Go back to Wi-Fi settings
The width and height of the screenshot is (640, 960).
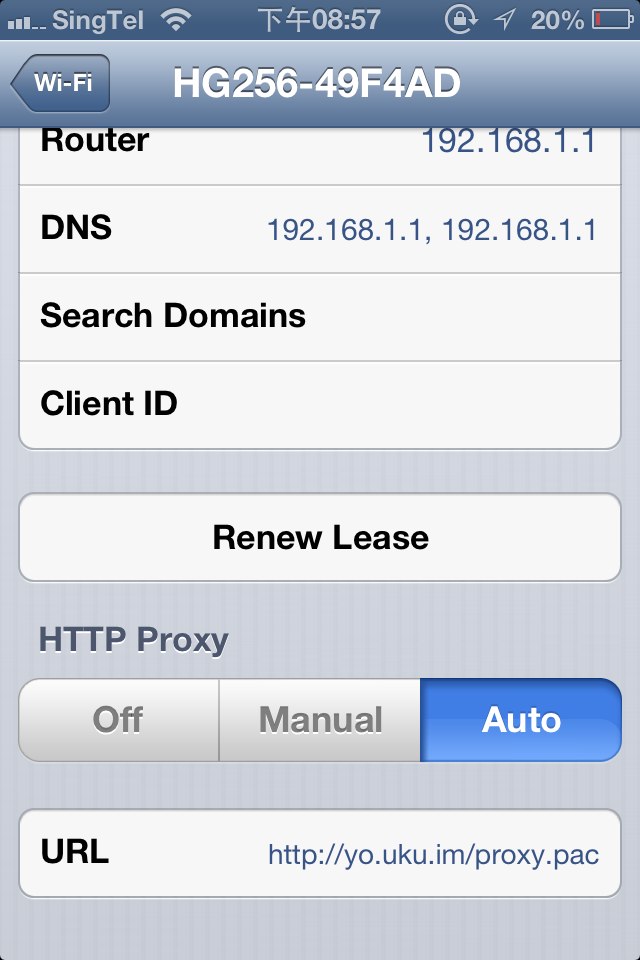click(60, 83)
